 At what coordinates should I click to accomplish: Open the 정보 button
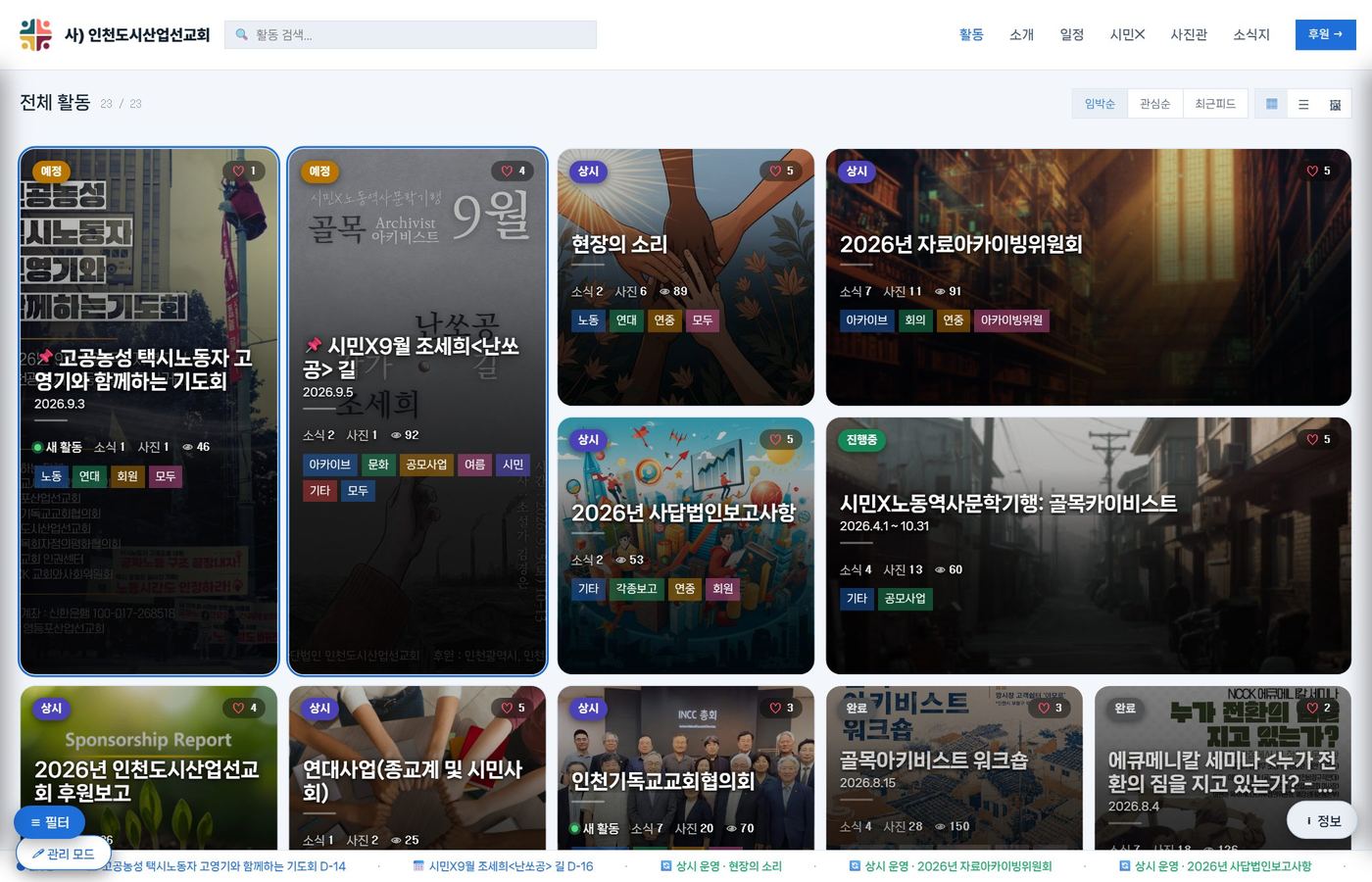(1322, 820)
